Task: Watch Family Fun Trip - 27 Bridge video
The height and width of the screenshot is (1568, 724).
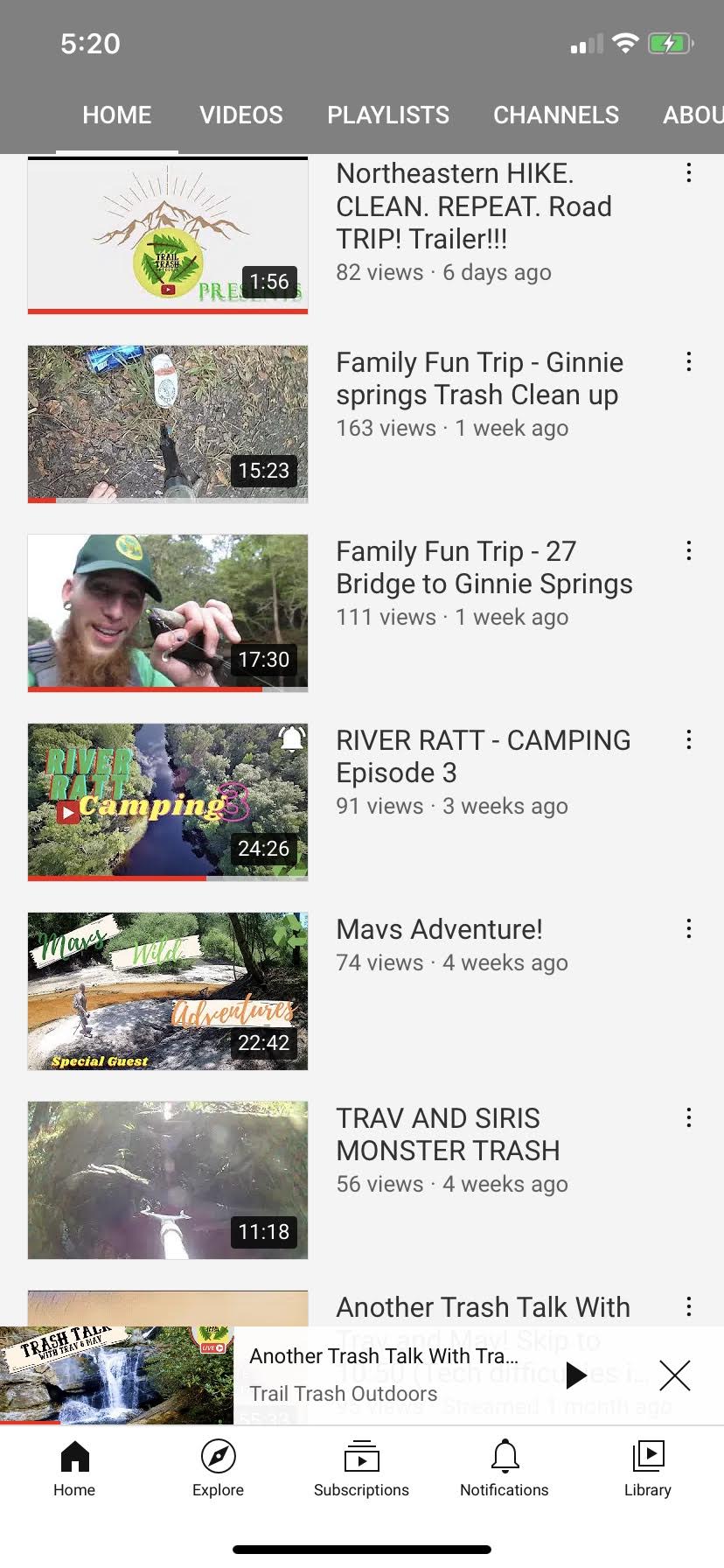Action: (x=168, y=612)
